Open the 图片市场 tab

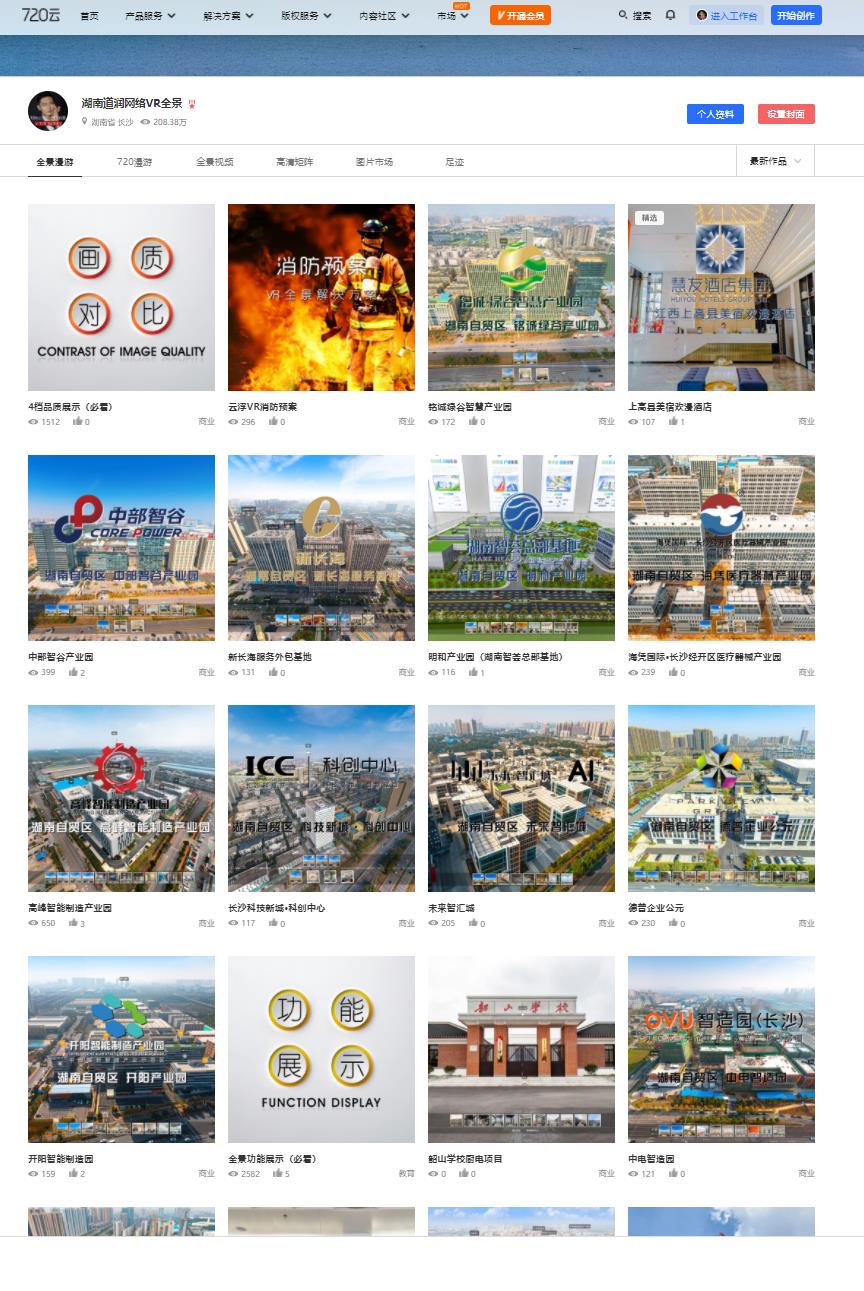tap(374, 161)
